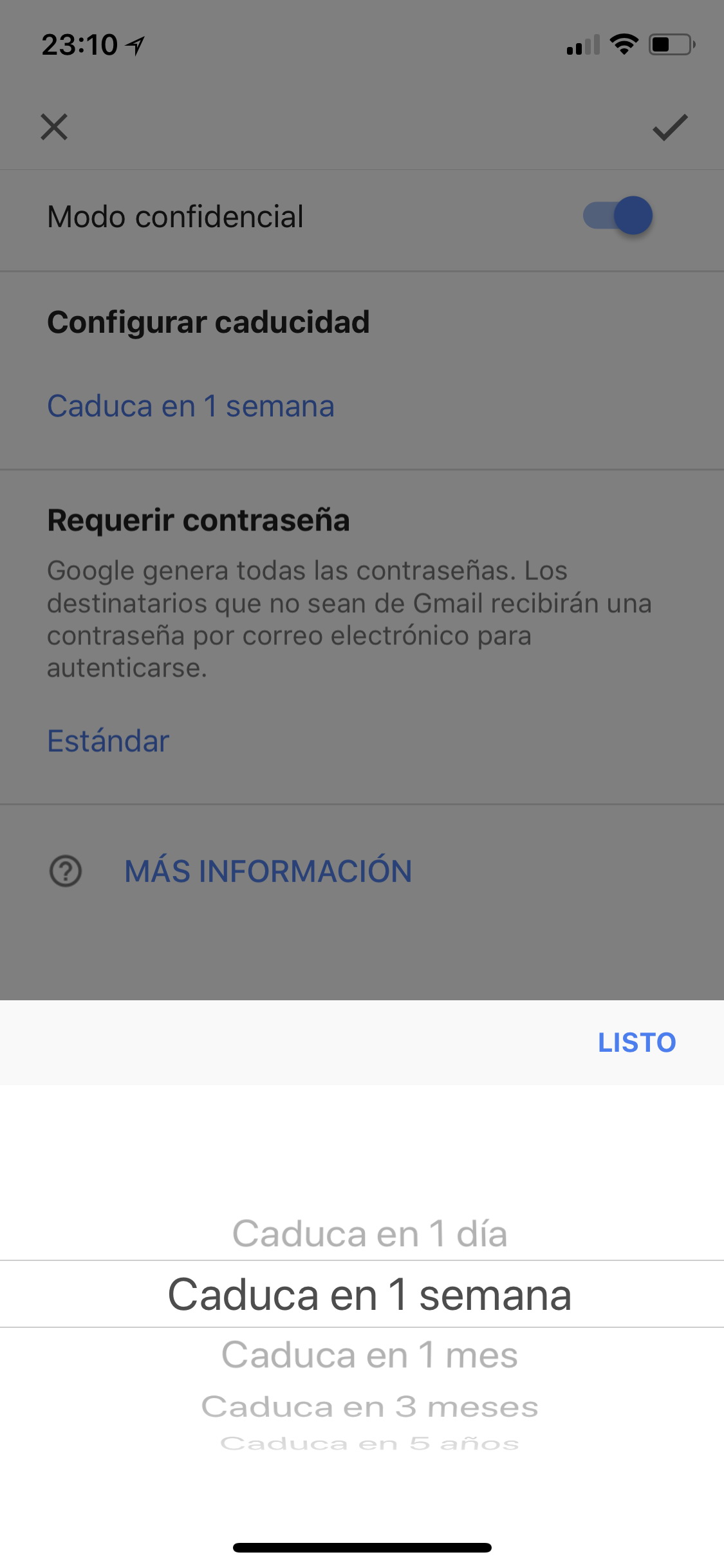
Task: Confirm settings with the checkmark icon
Action: point(670,127)
